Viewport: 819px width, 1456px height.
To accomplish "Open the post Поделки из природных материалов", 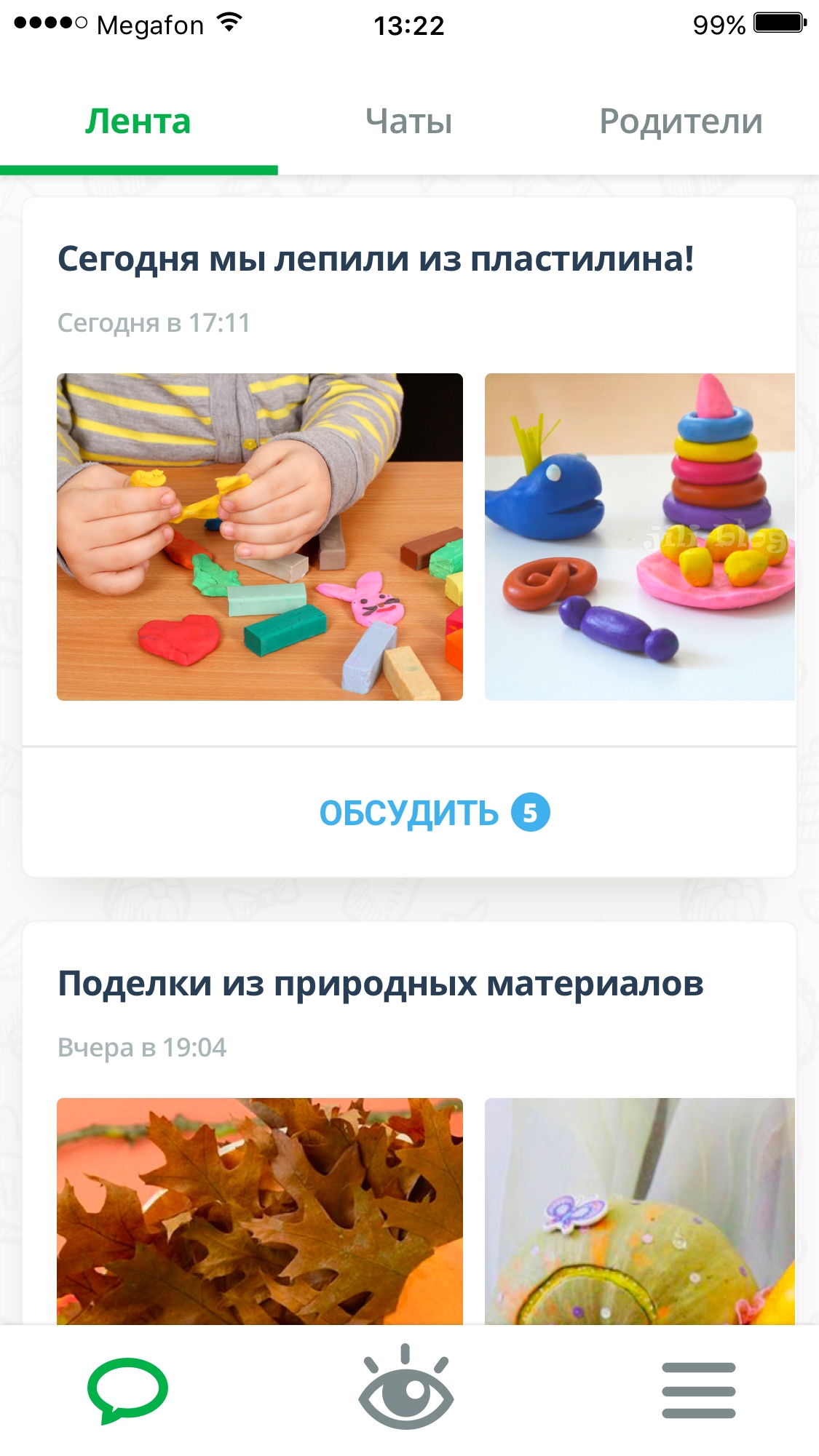I will click(x=382, y=984).
